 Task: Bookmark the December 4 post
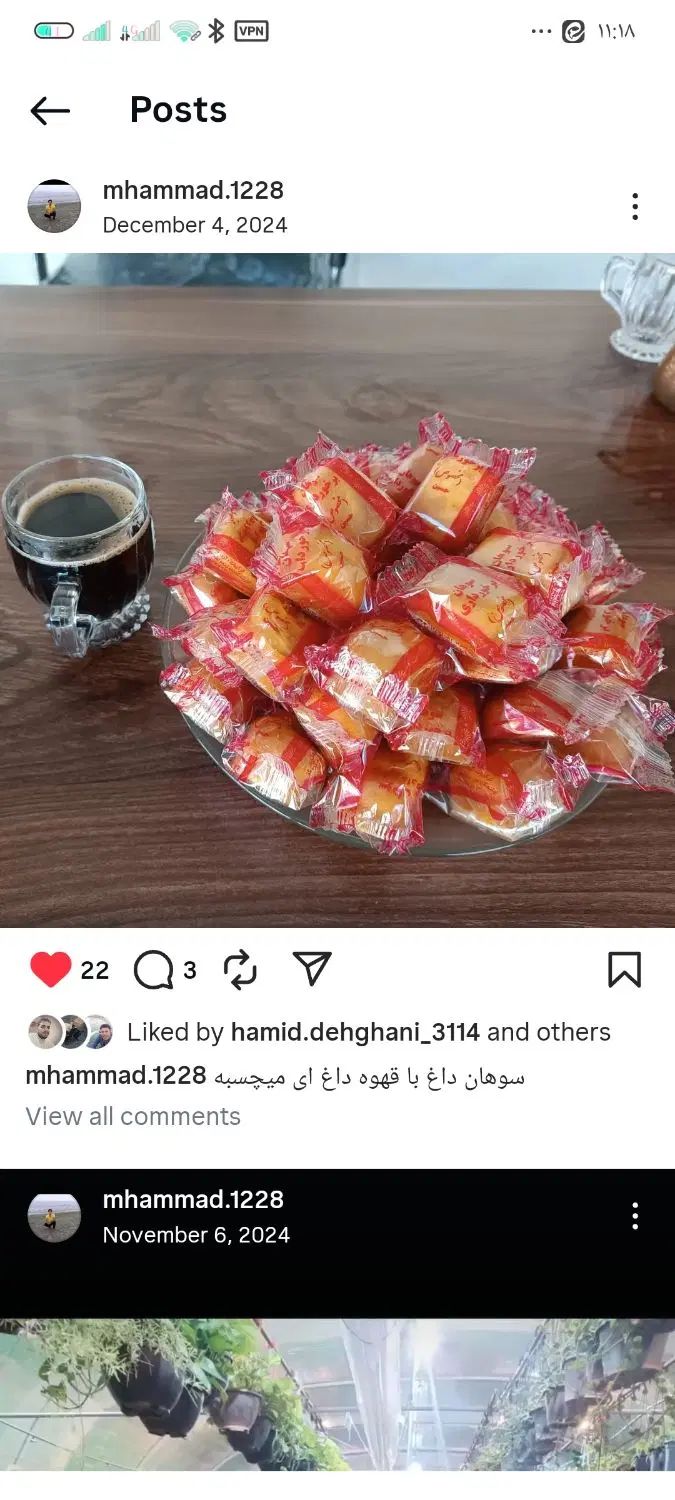[x=624, y=969]
